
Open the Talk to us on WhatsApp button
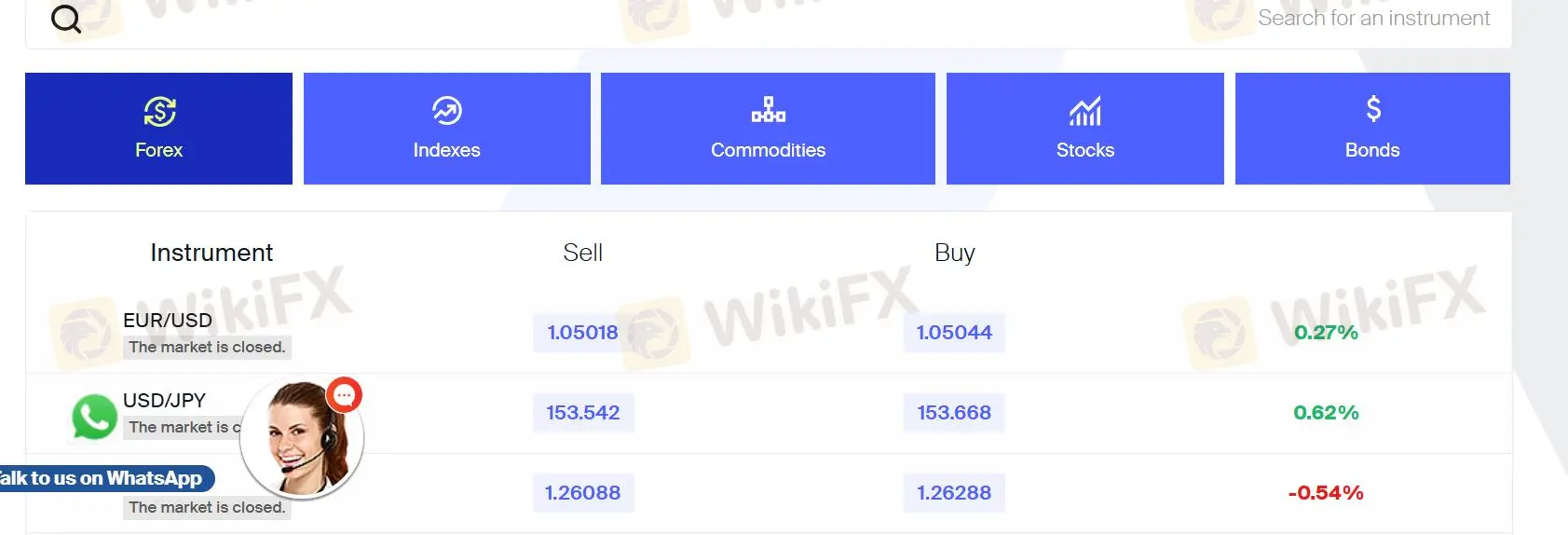tap(102, 479)
